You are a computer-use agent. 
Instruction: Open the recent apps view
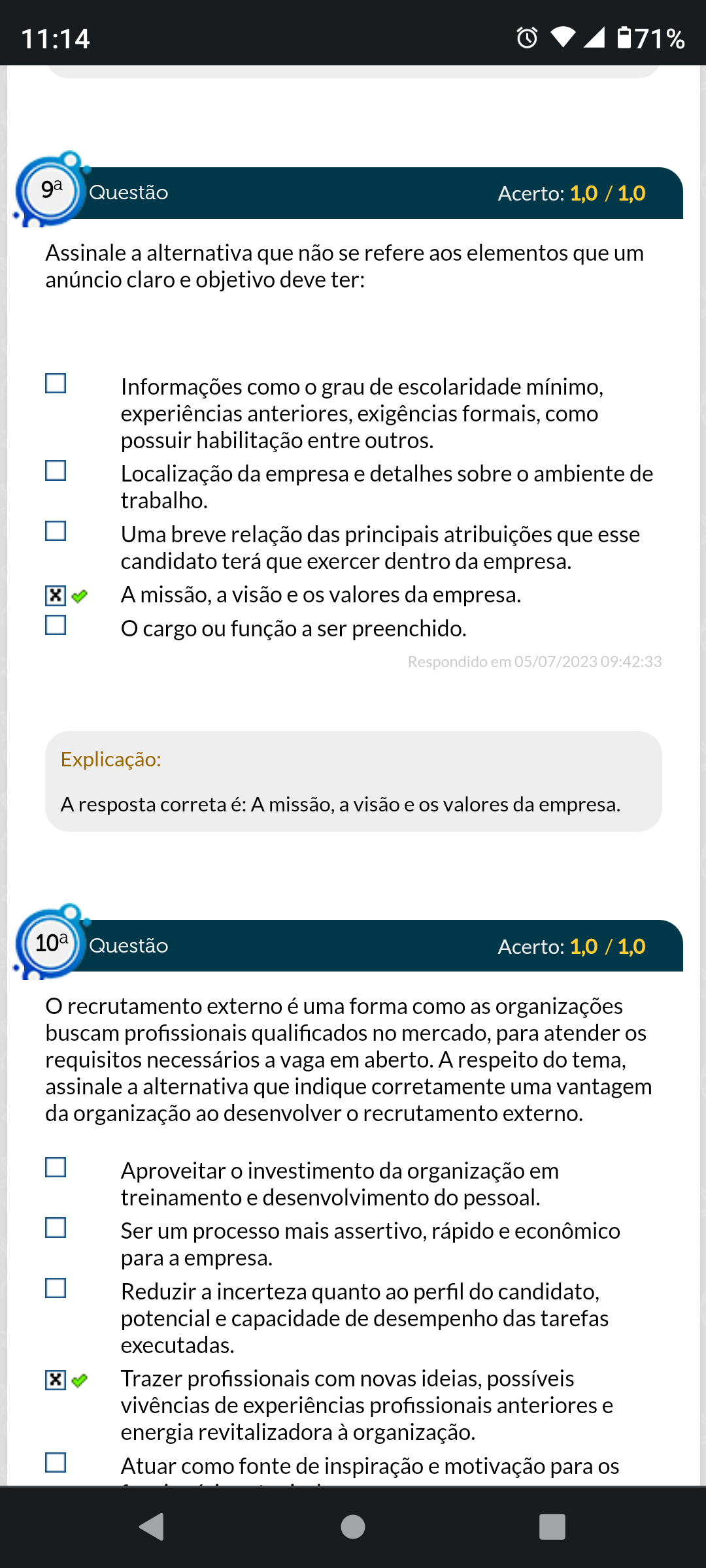552,1527
